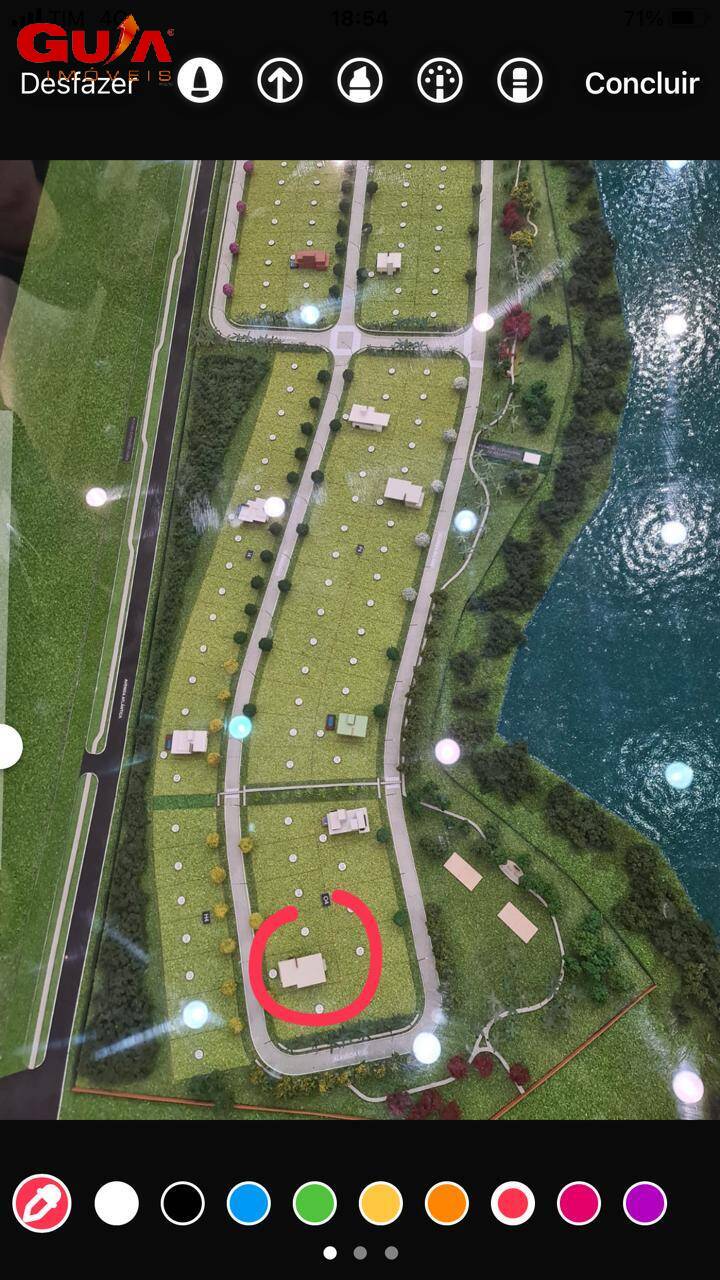
Task: Pick the blue color swatch
Action: click(249, 1203)
